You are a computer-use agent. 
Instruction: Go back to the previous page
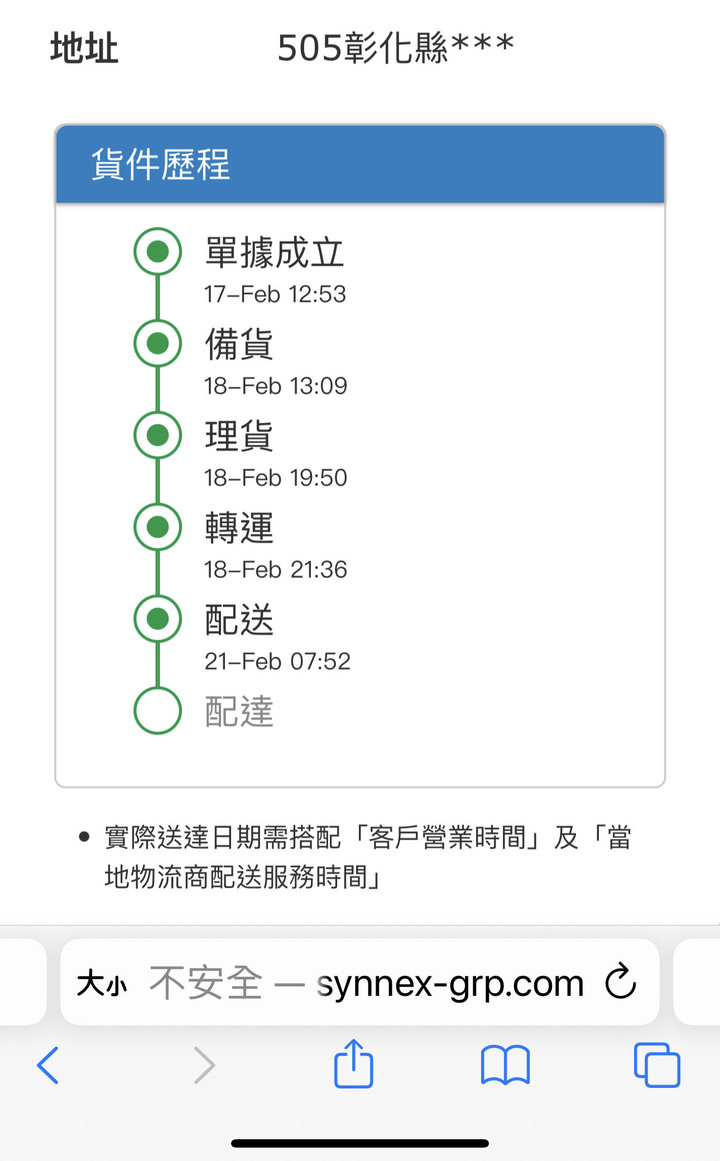pos(48,1065)
